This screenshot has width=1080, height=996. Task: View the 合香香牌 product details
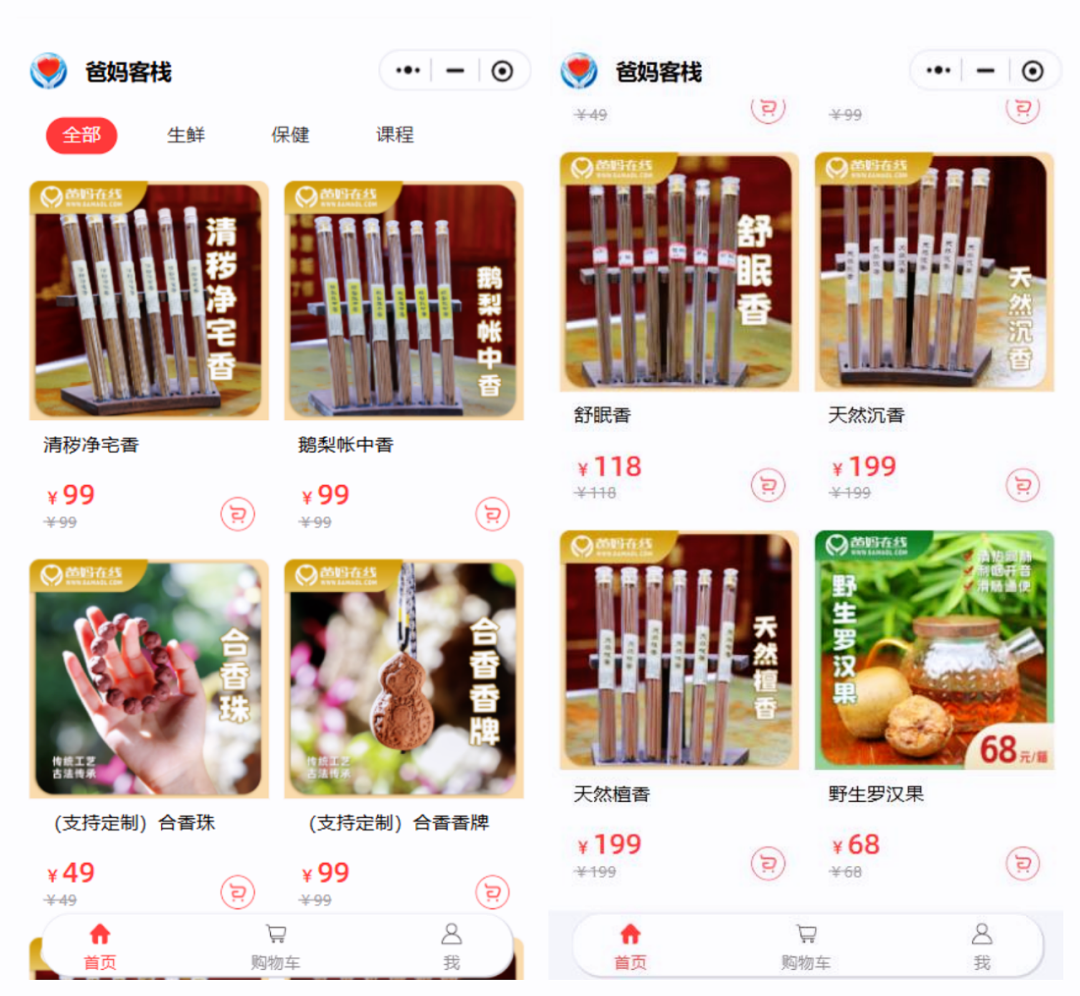[x=404, y=678]
